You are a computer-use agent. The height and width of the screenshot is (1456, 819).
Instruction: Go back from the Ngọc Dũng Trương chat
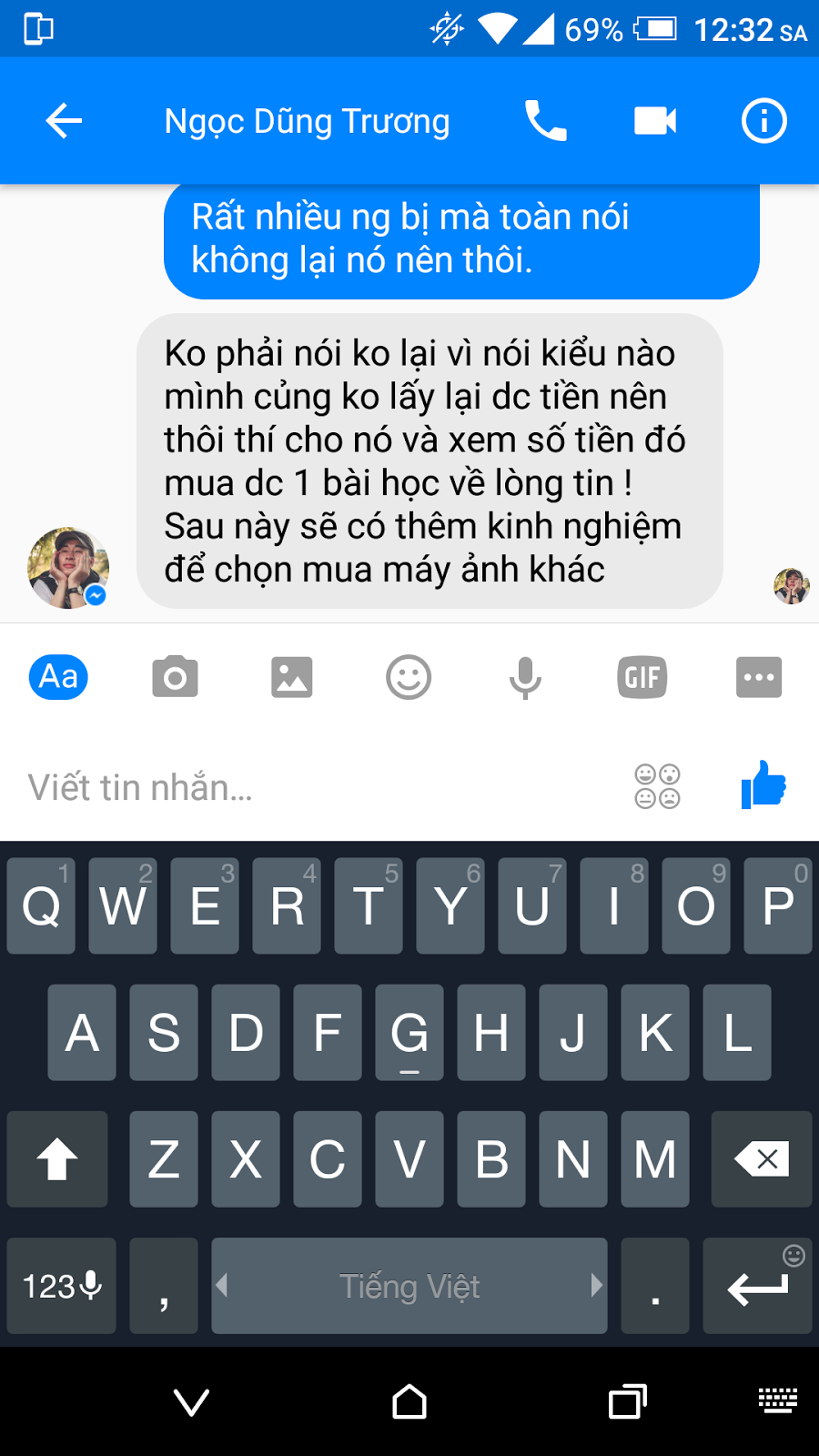[64, 121]
